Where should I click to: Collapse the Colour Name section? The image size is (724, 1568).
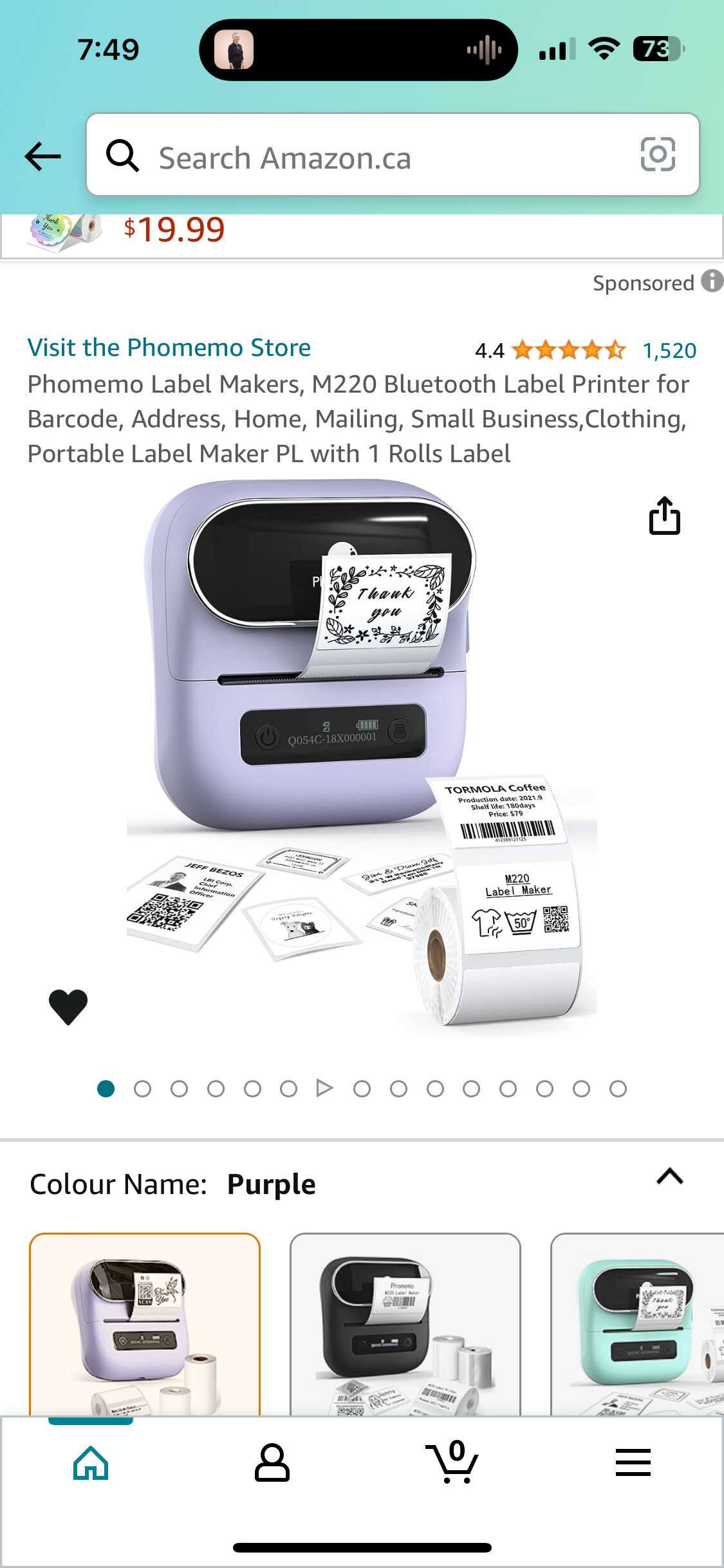click(669, 1177)
